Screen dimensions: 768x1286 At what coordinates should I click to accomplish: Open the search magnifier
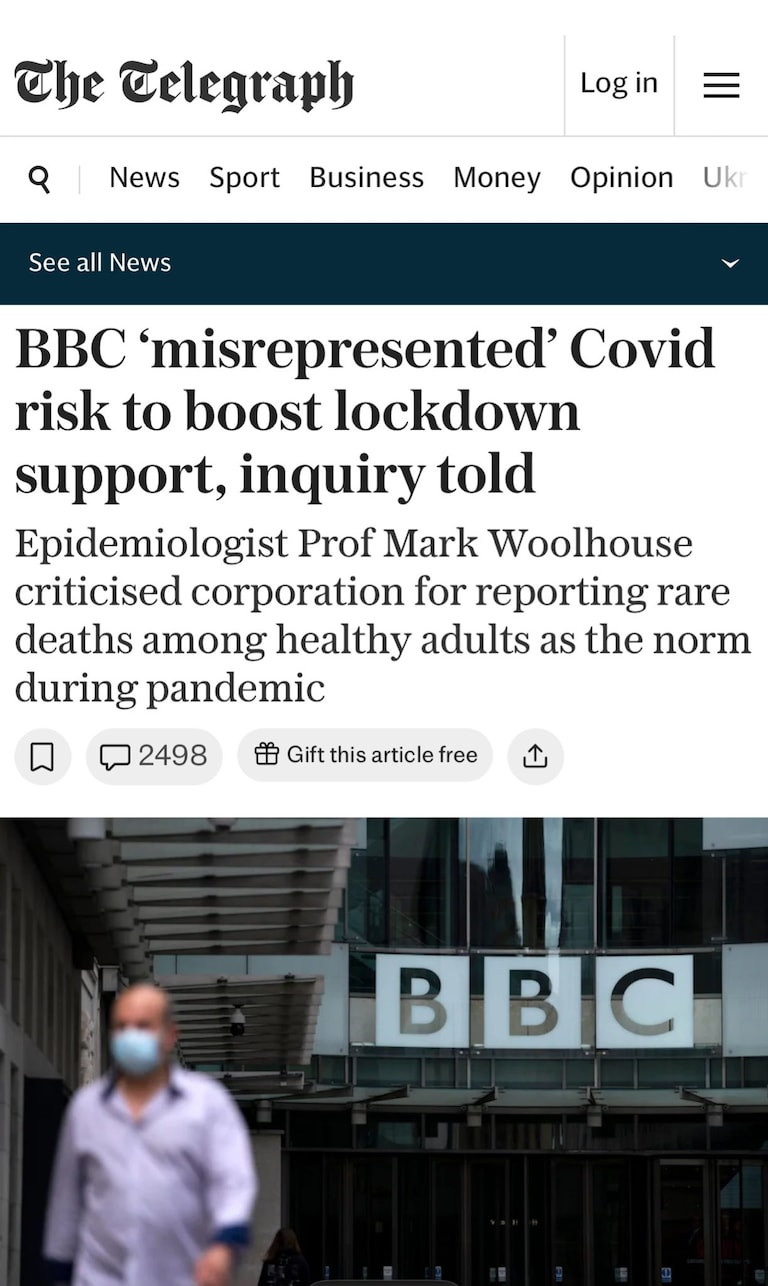coord(39,179)
